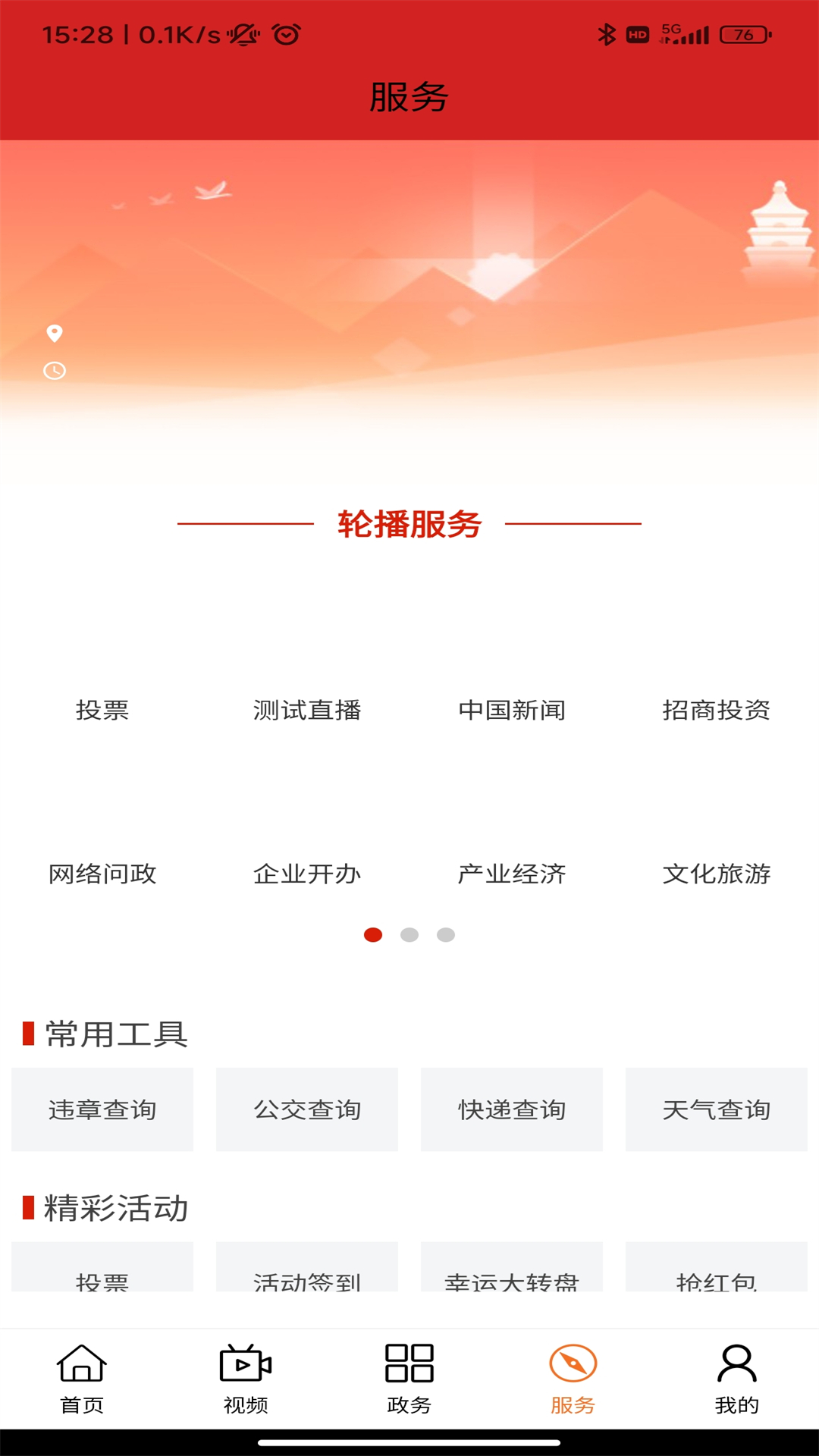Open the 公交查询 tool

coord(307,1109)
